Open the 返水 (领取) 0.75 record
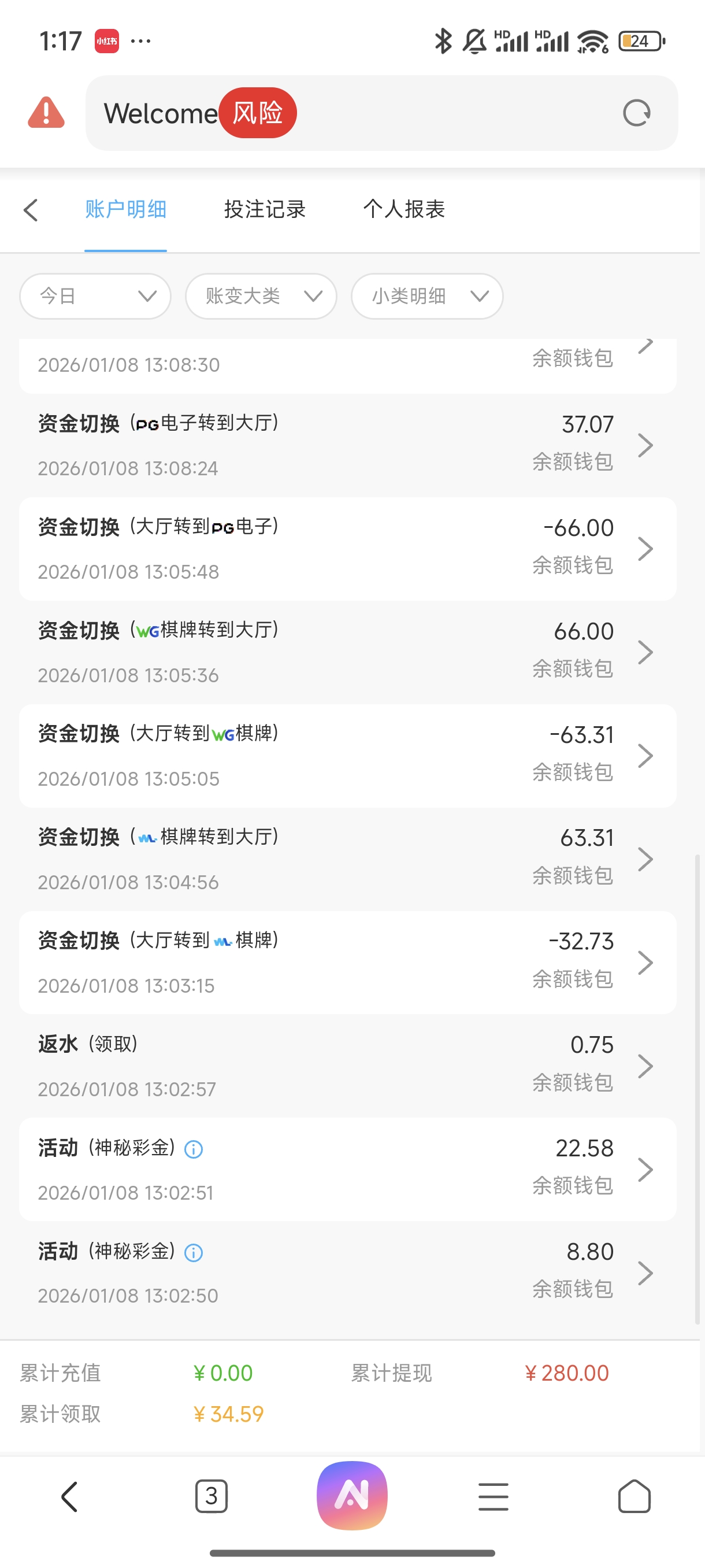 [x=347, y=1066]
